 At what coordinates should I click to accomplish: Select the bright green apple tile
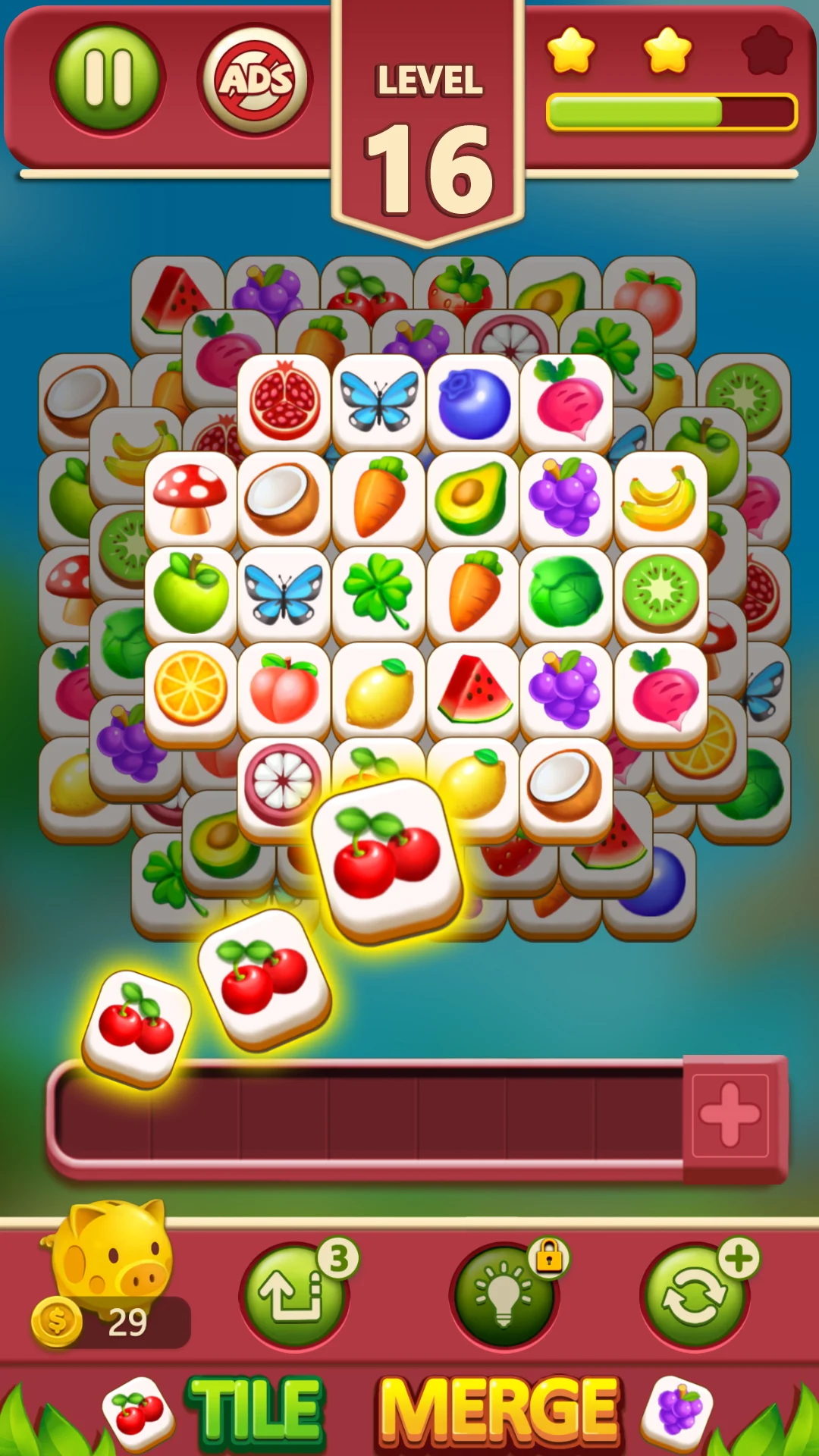(x=190, y=593)
